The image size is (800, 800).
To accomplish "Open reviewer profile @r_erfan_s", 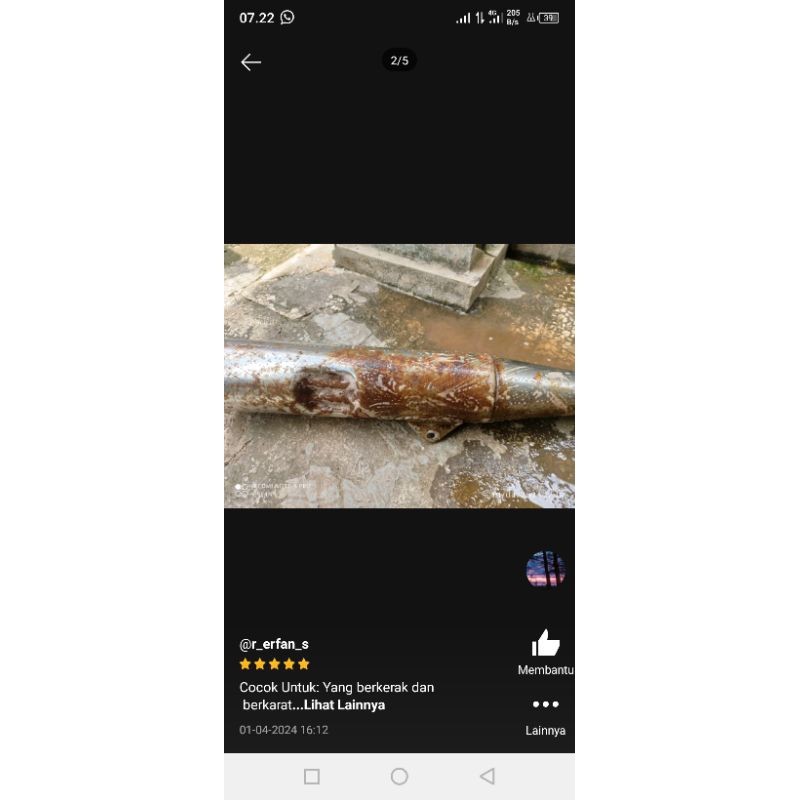I will coord(274,644).
